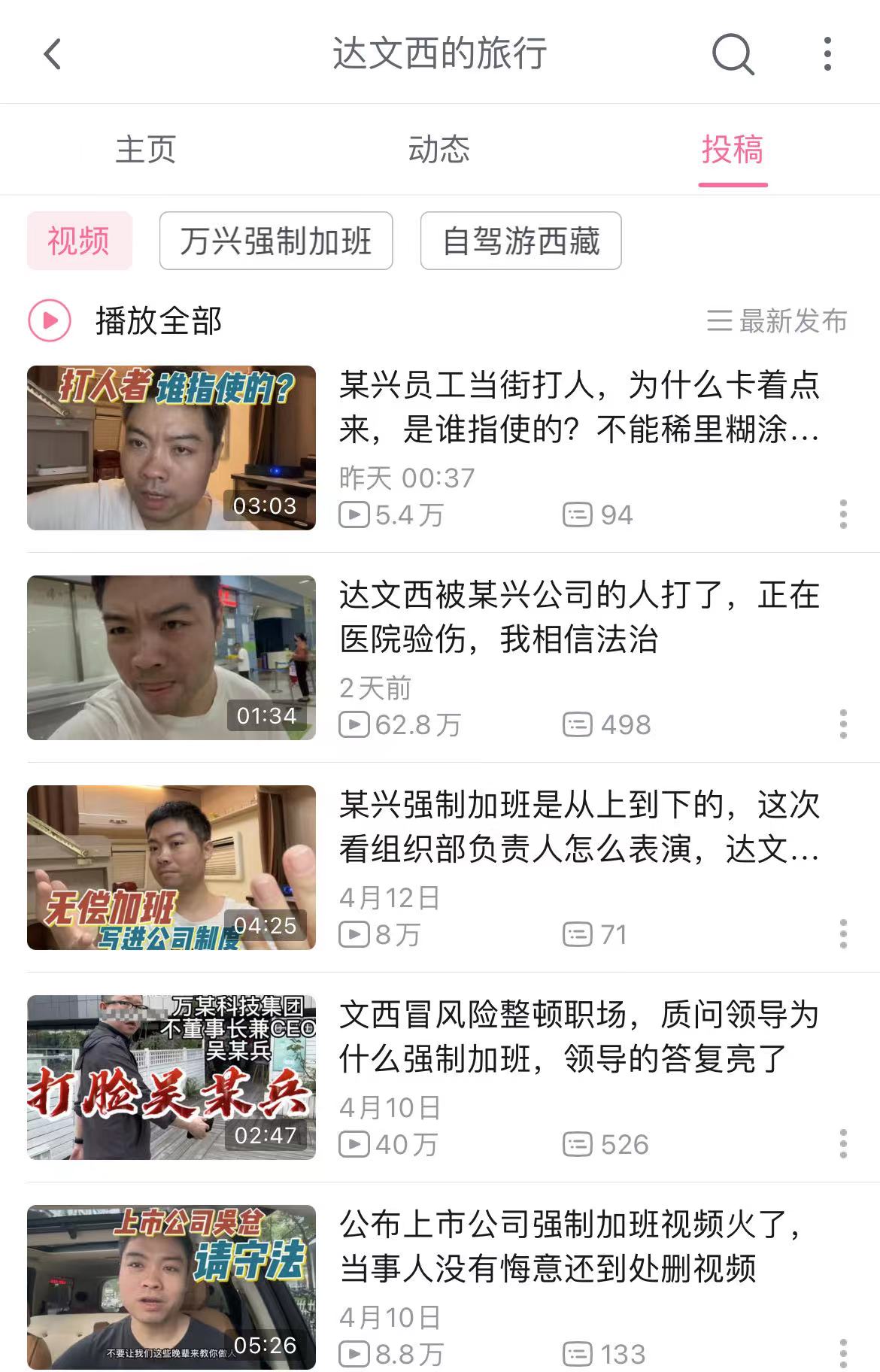This screenshot has width=880, height=1372.
Task: Expand options for the 05:26 video
Action: [x=844, y=1354]
